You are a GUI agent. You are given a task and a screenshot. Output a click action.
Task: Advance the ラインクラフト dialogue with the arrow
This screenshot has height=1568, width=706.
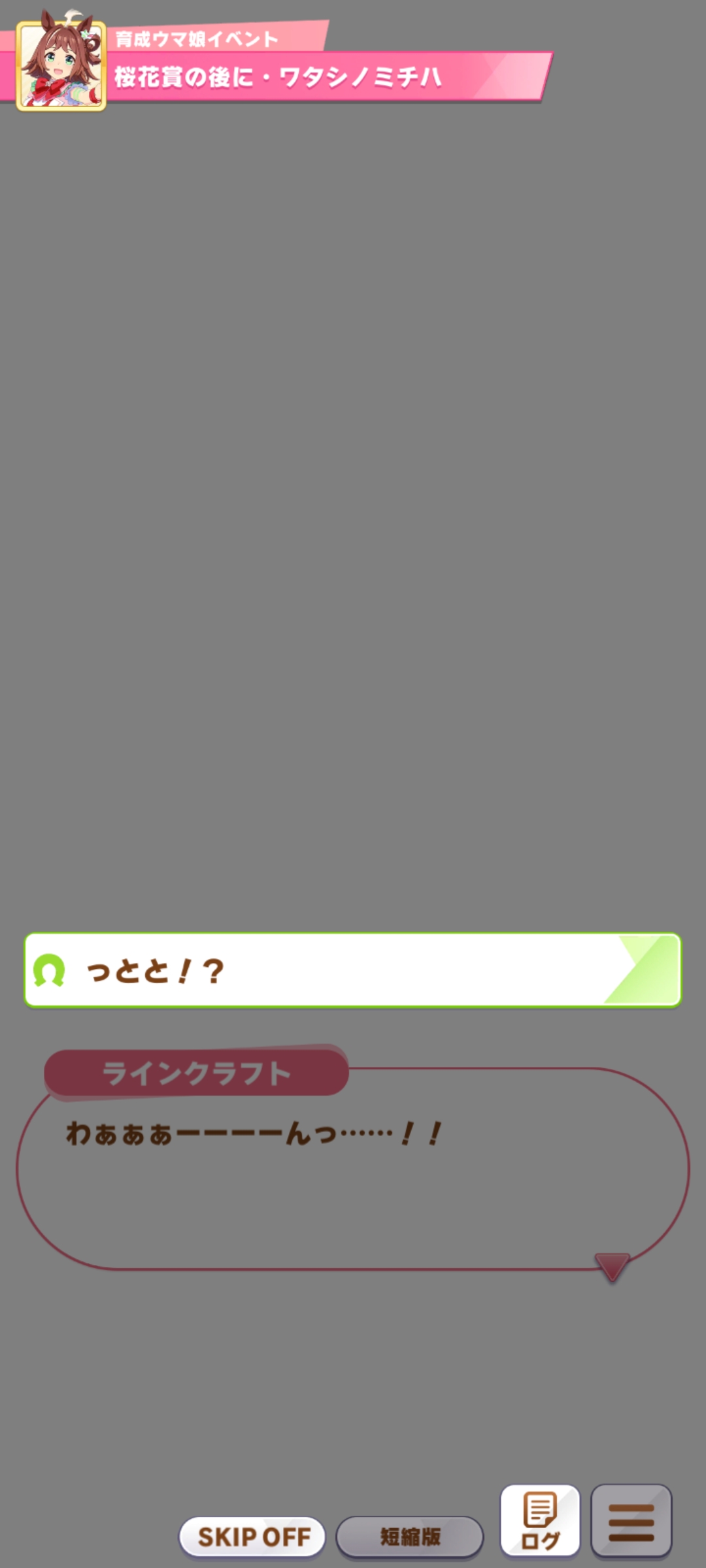click(612, 1266)
